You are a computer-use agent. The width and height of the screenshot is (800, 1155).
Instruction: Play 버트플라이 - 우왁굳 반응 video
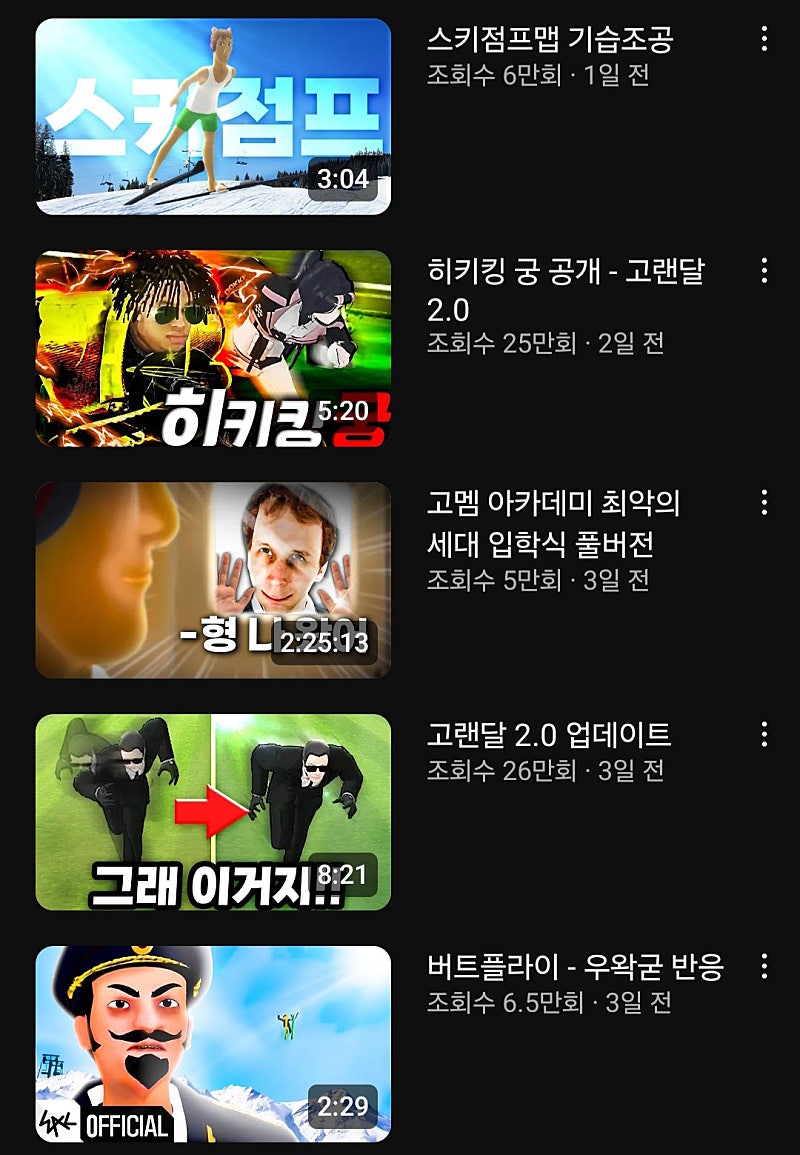pyautogui.click(x=213, y=1044)
